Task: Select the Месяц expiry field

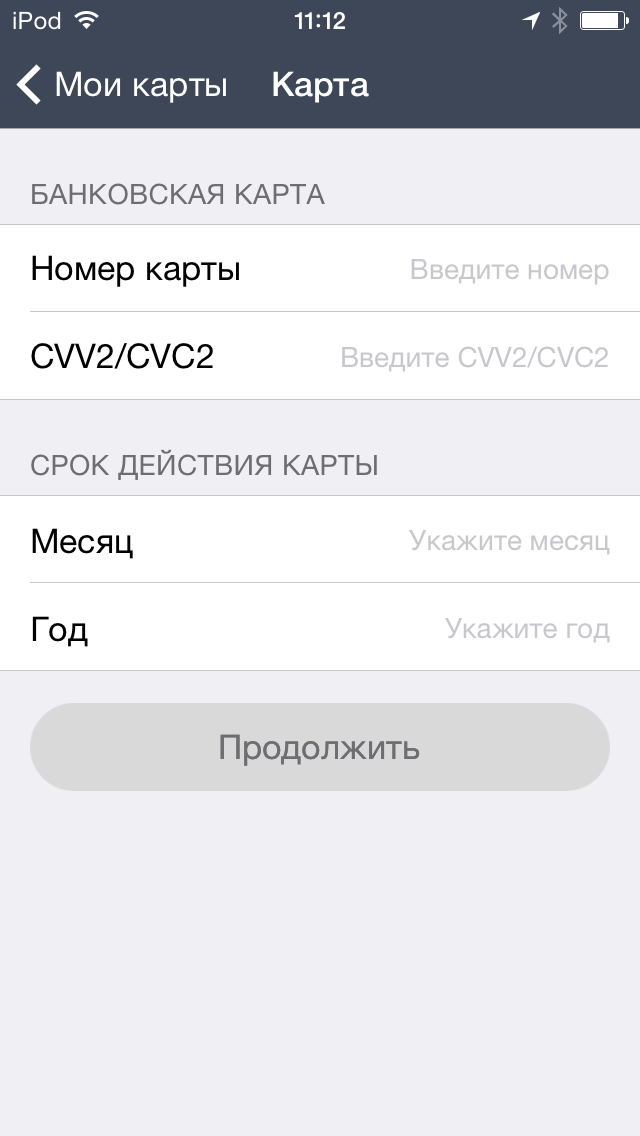Action: 320,540
